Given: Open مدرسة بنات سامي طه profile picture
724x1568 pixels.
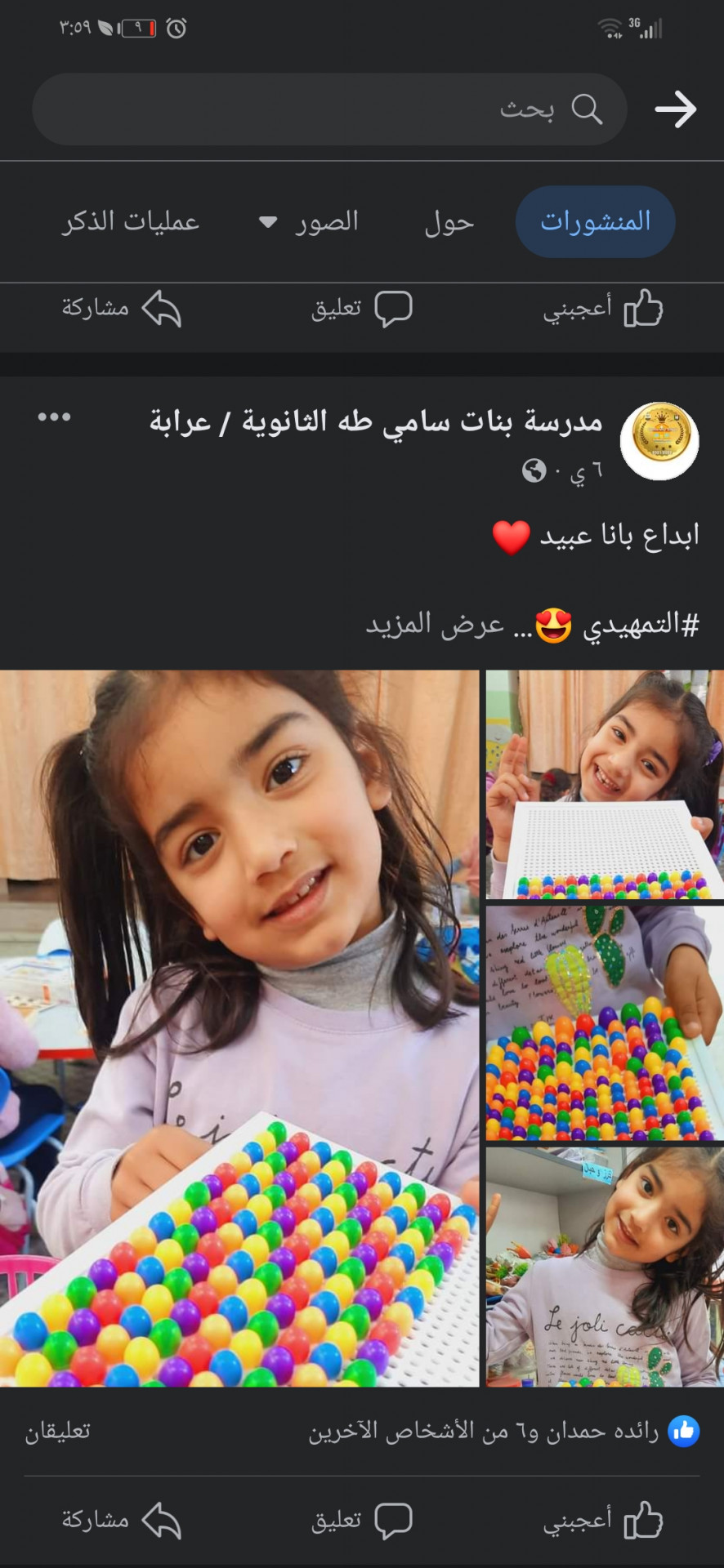Looking at the screenshot, I should click(659, 440).
